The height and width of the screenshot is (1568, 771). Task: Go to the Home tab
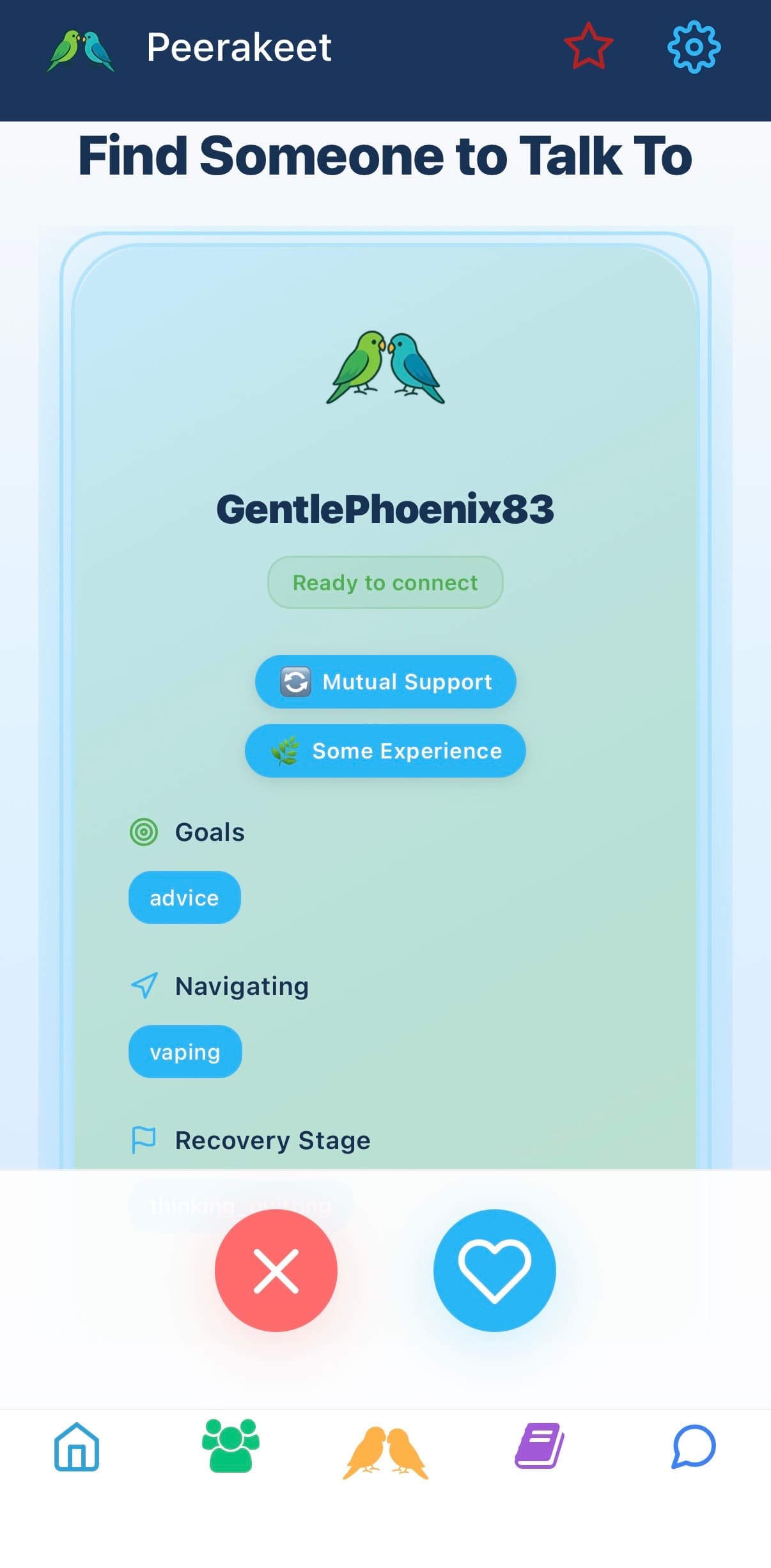point(77,1446)
